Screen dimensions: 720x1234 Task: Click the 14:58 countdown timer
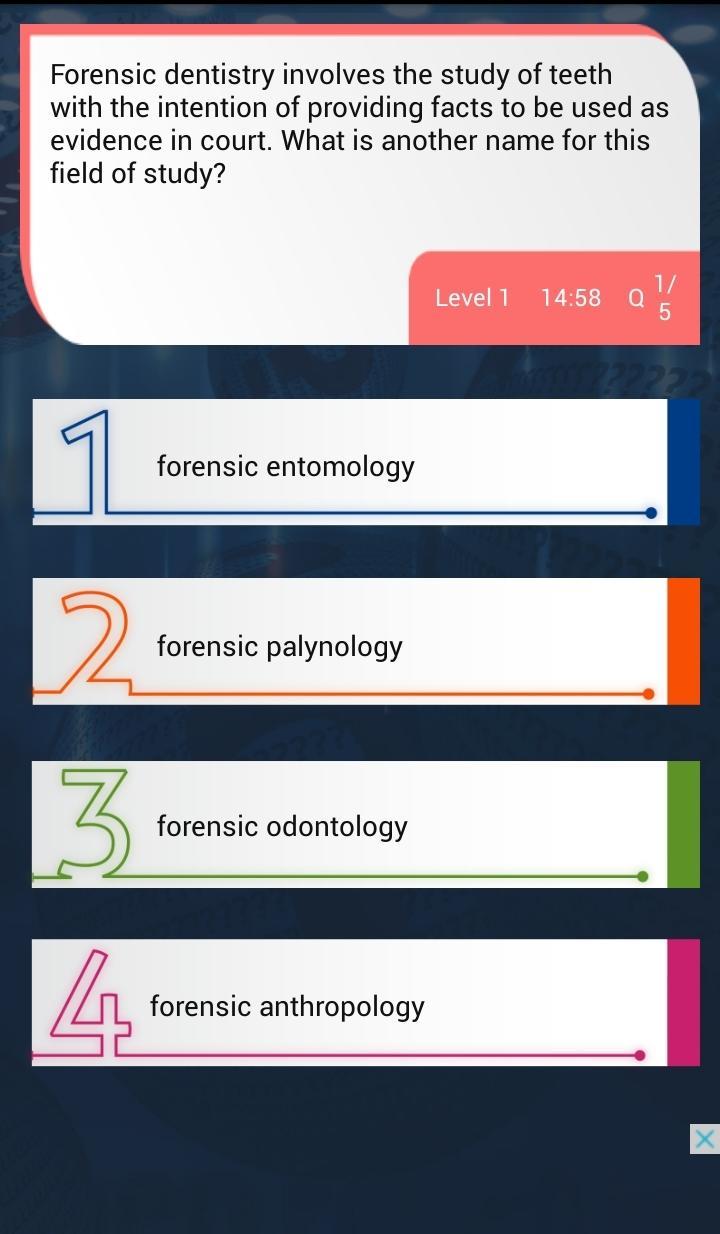tap(571, 298)
